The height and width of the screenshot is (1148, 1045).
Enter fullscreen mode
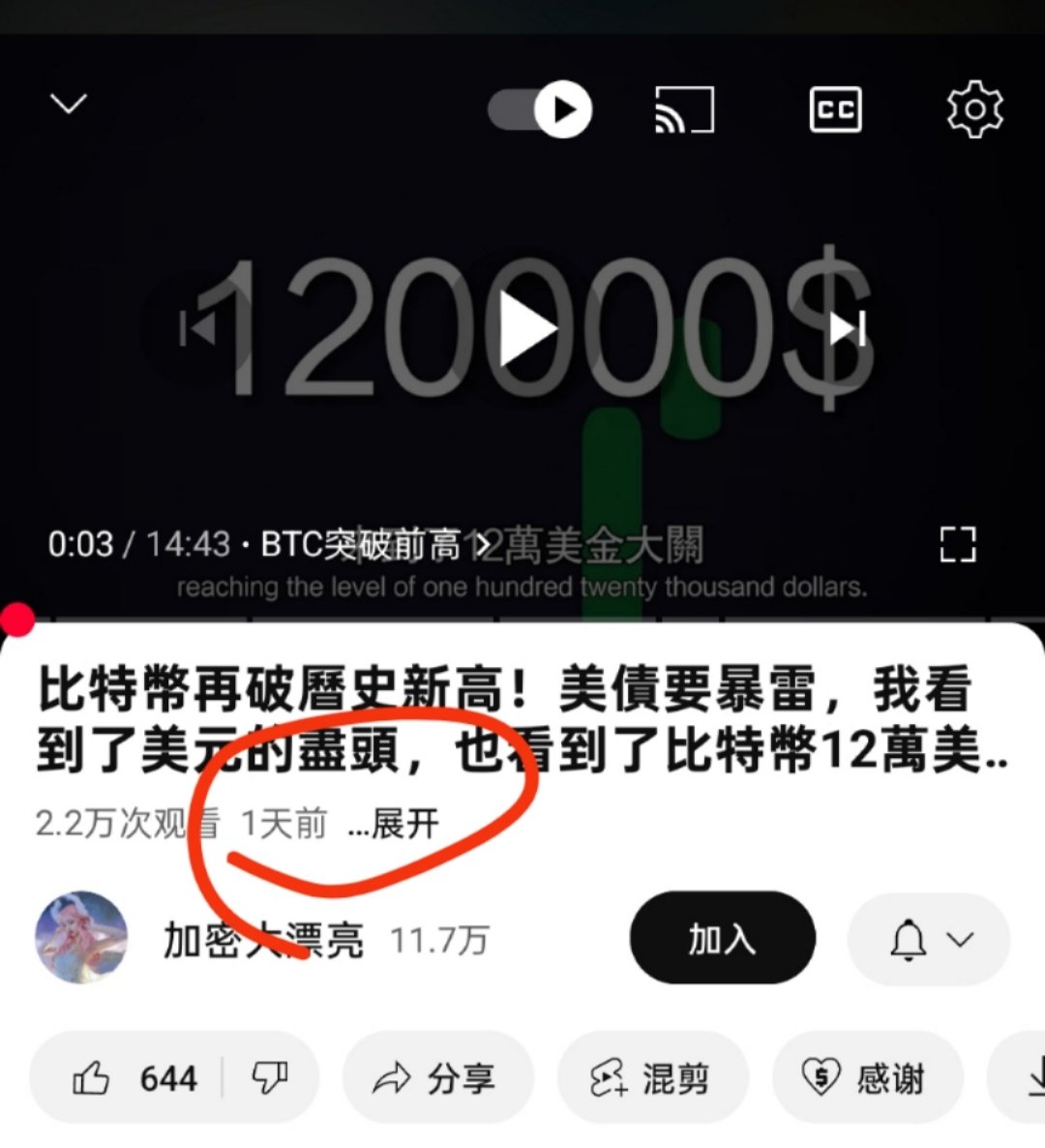[957, 545]
